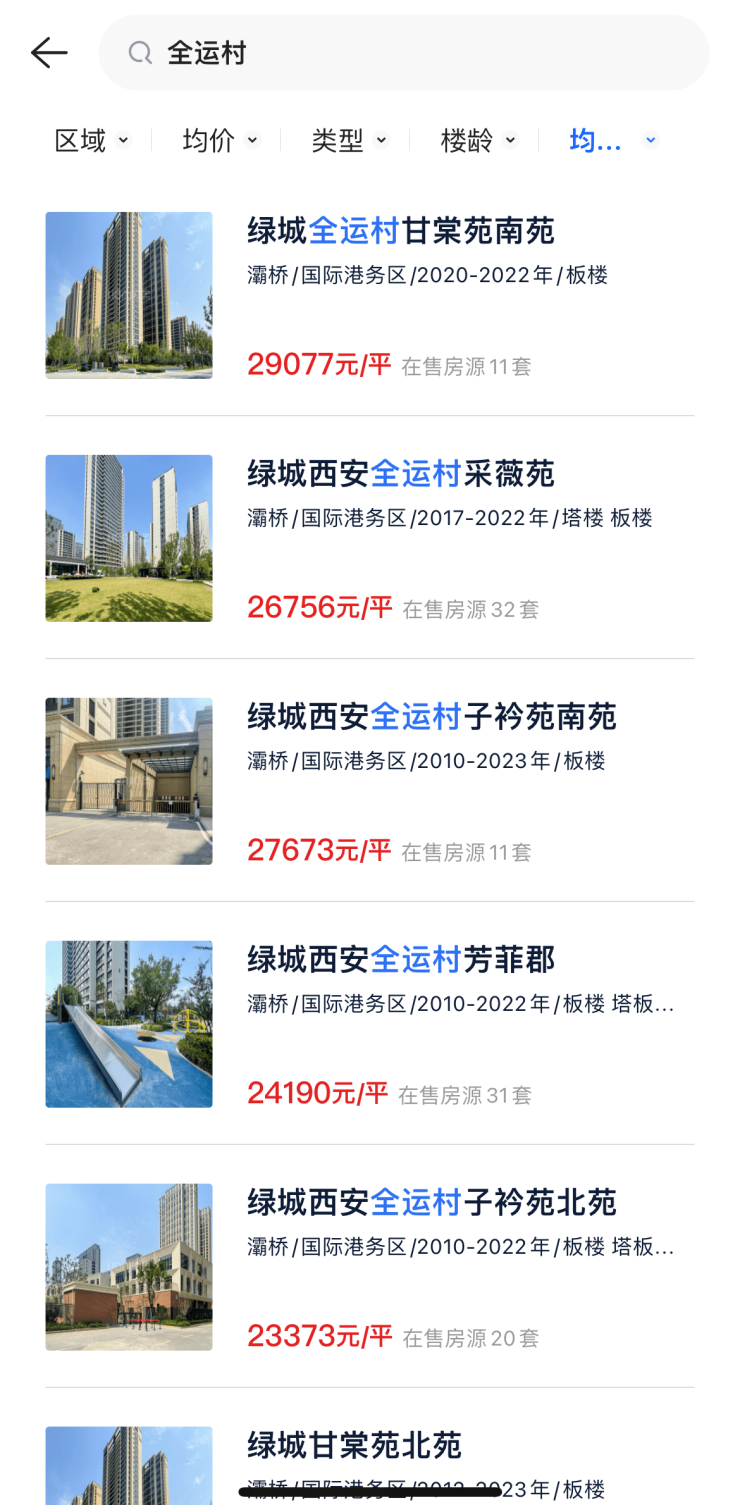740x1505 pixels.
Task: Expand the highlighted blue 均... sort dropdown
Action: (612, 141)
